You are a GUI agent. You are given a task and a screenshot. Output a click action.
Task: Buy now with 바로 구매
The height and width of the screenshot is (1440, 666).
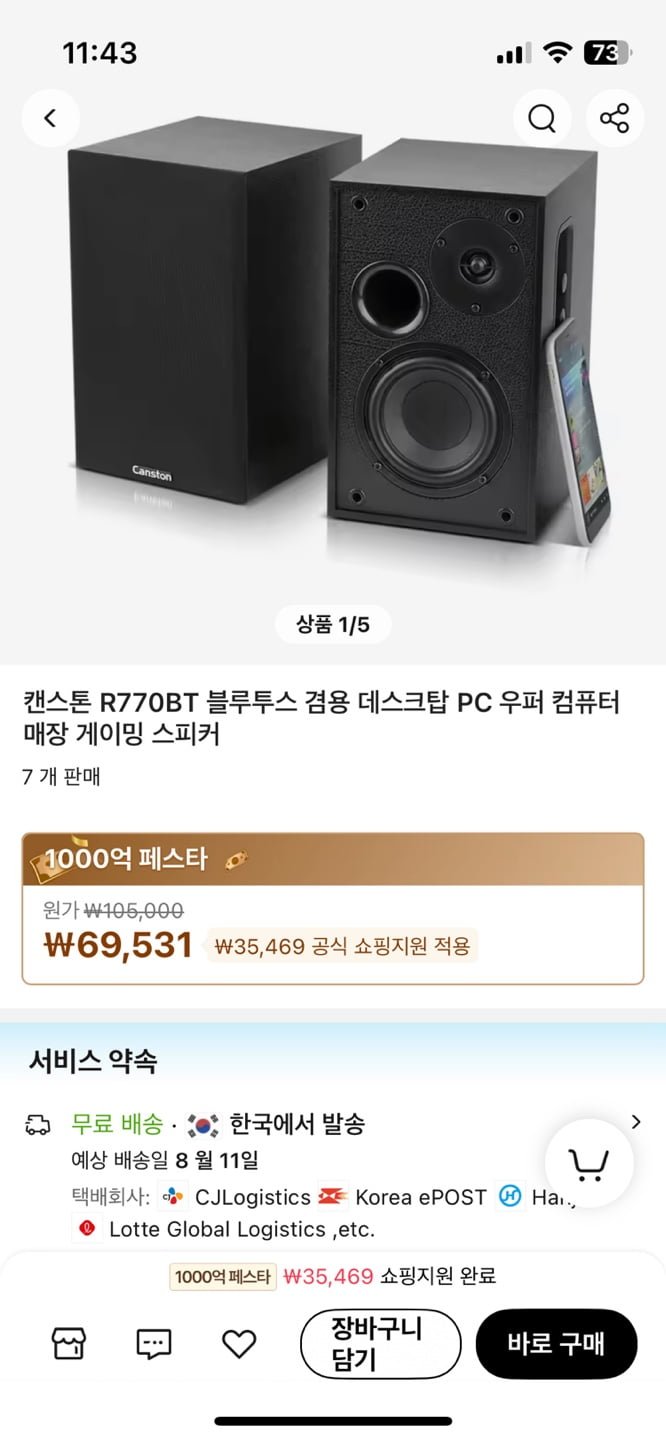[556, 1344]
